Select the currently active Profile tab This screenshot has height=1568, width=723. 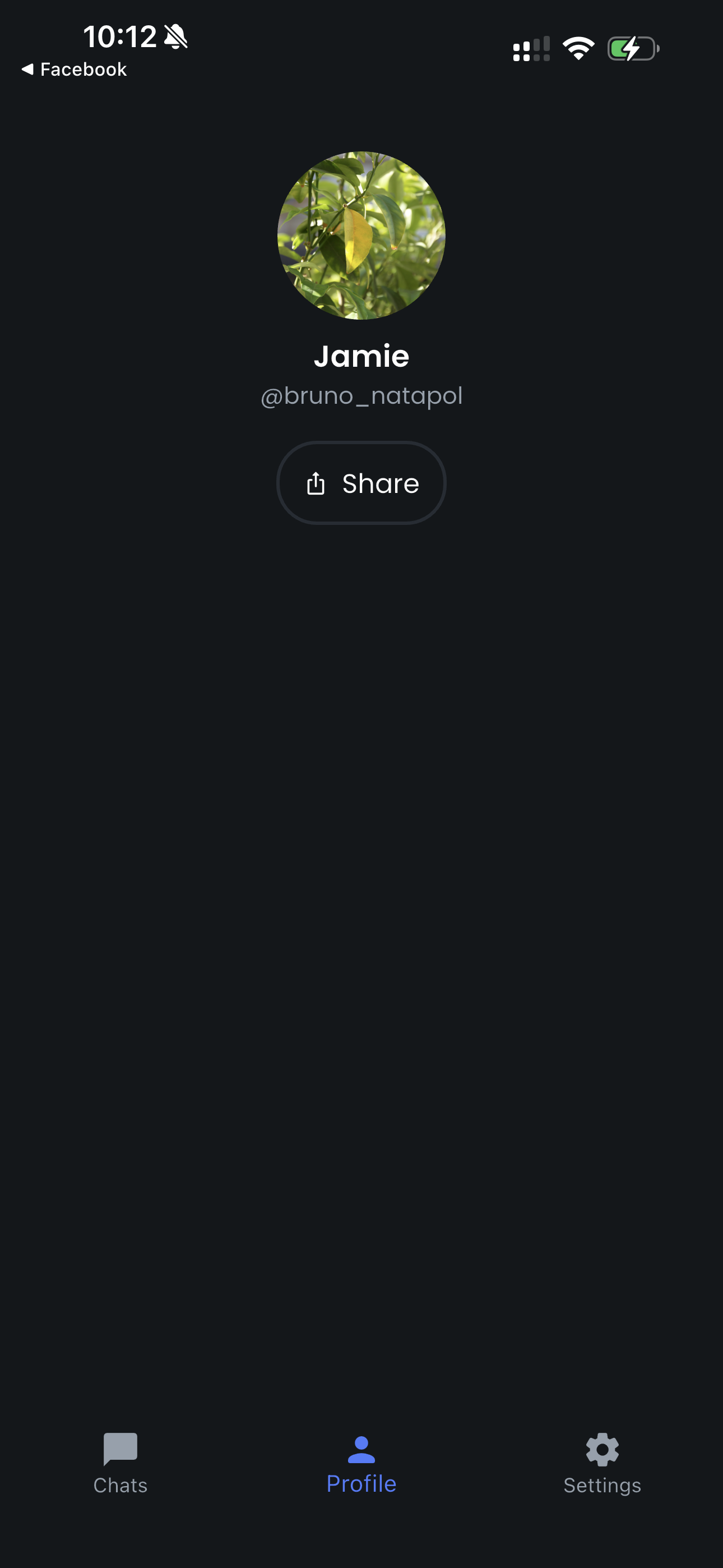(x=361, y=1467)
